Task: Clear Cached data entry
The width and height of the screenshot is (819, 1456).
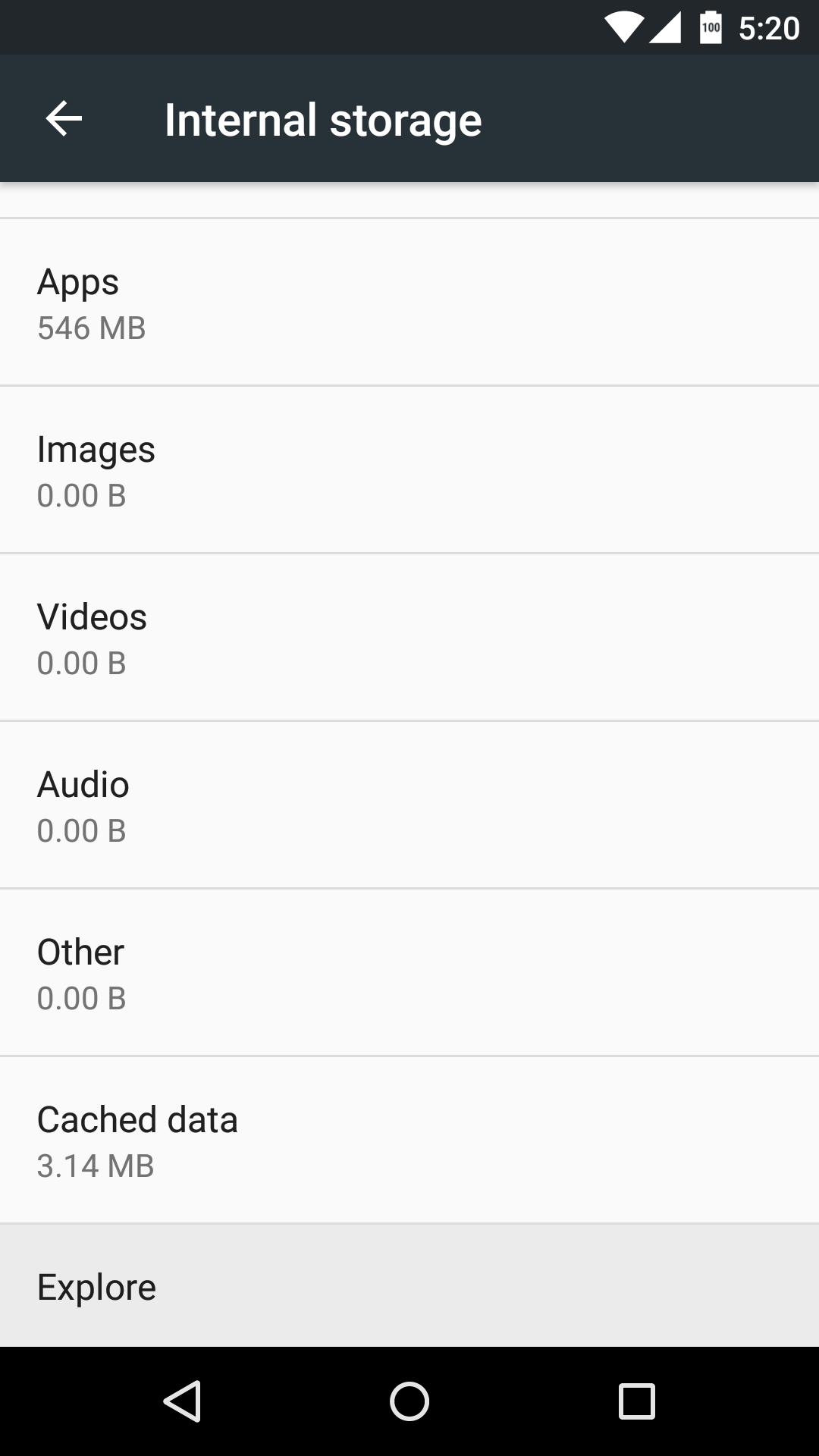Action: tap(409, 1141)
